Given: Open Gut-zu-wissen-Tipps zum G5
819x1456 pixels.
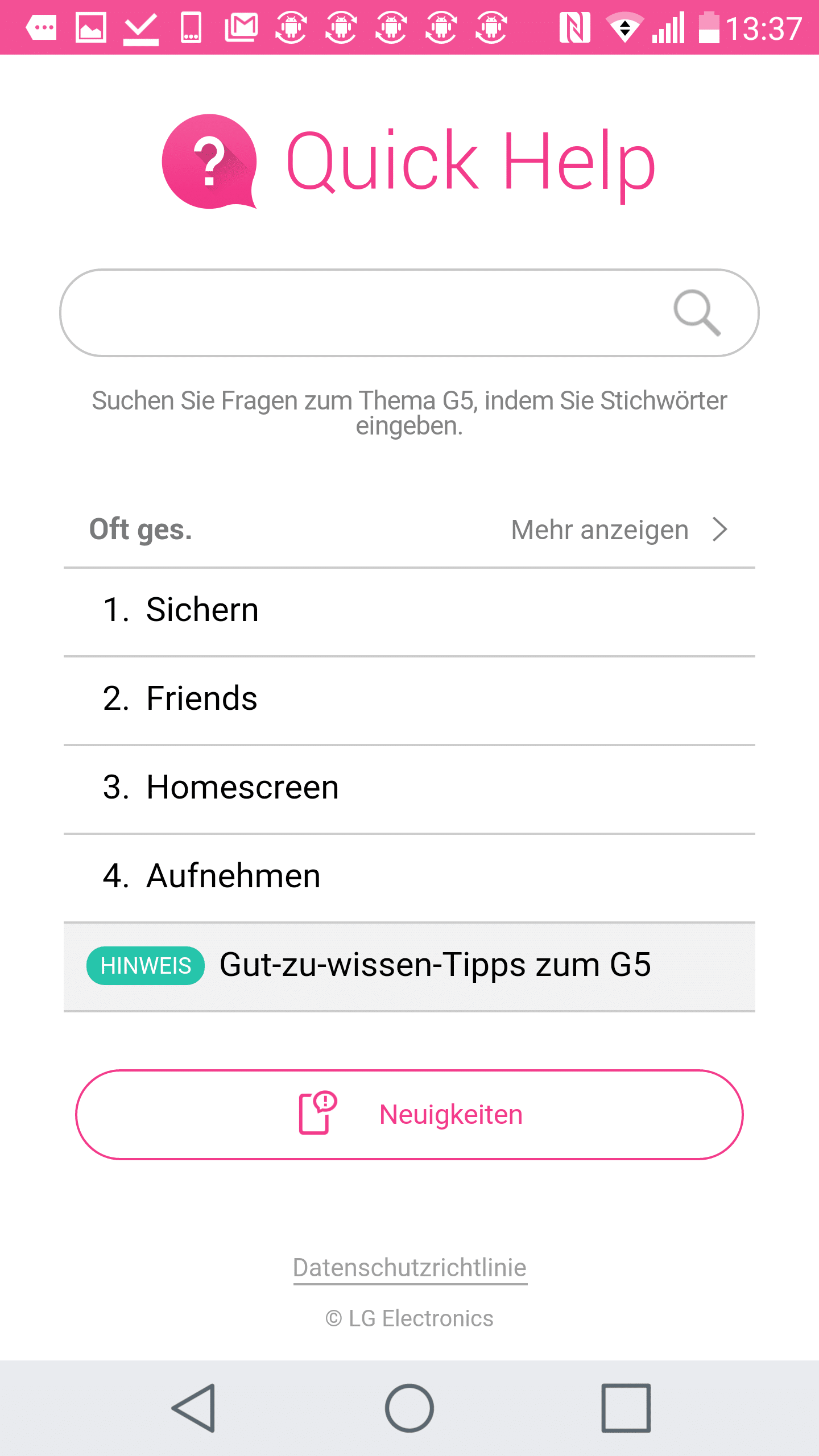Looking at the screenshot, I should (x=409, y=966).
